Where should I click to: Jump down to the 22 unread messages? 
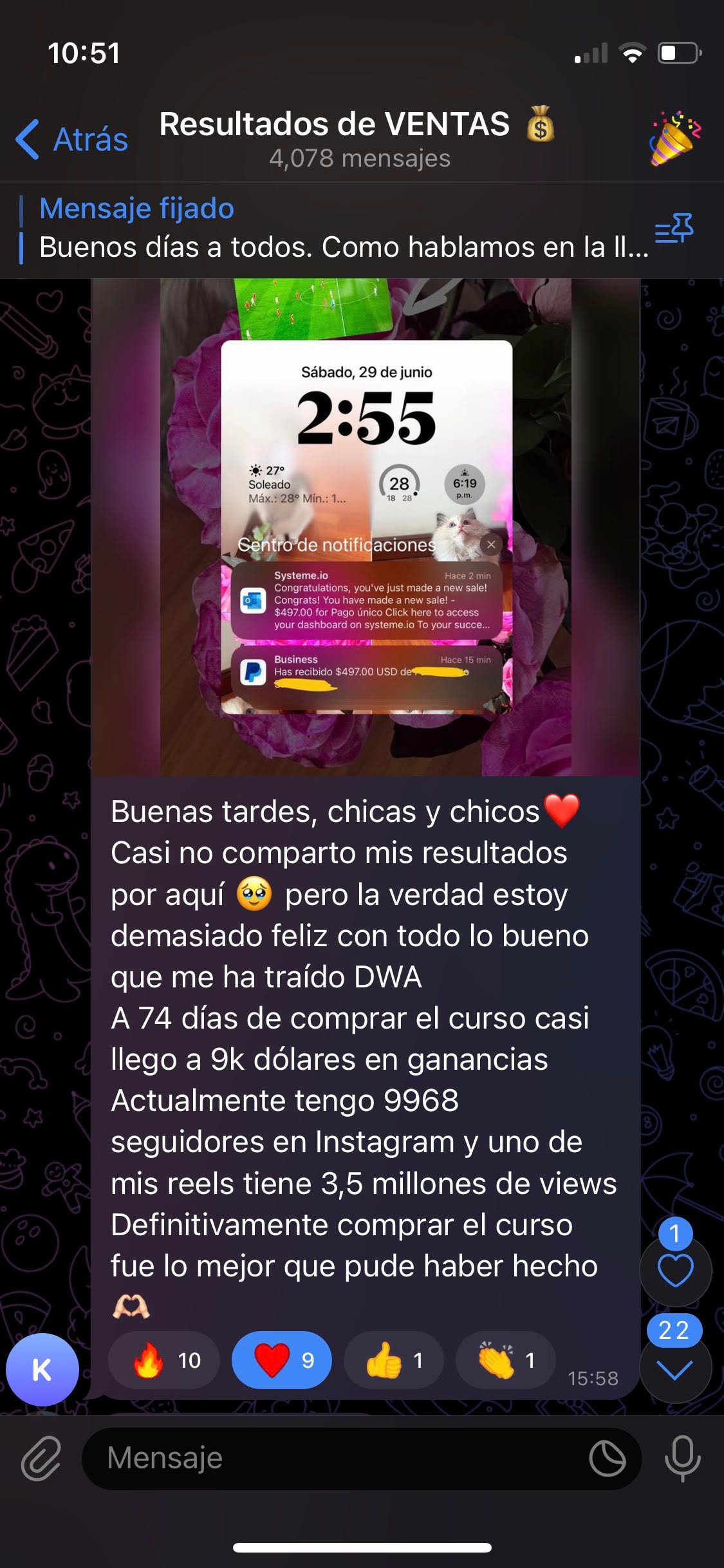[675, 1370]
